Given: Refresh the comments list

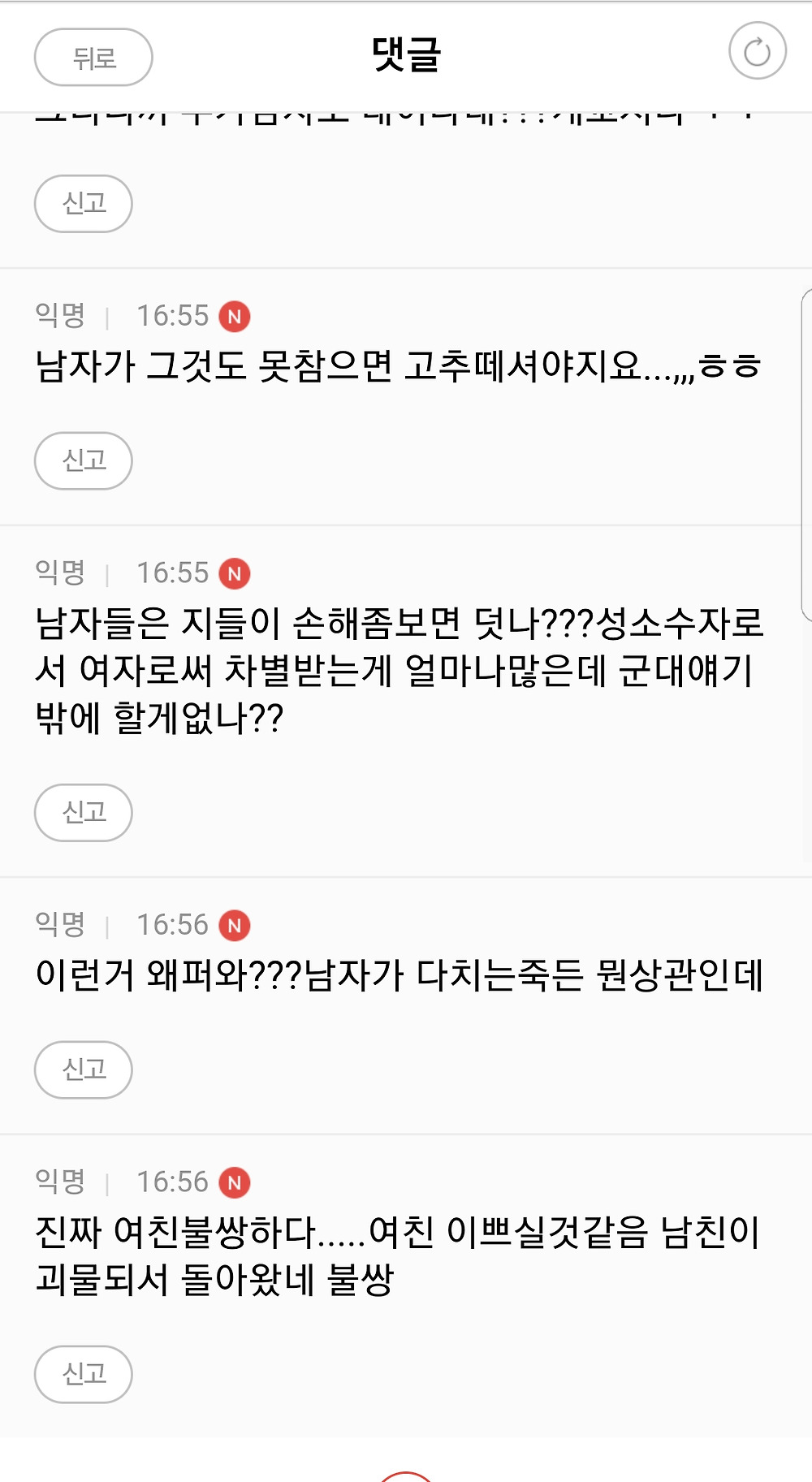Looking at the screenshot, I should pyautogui.click(x=757, y=51).
